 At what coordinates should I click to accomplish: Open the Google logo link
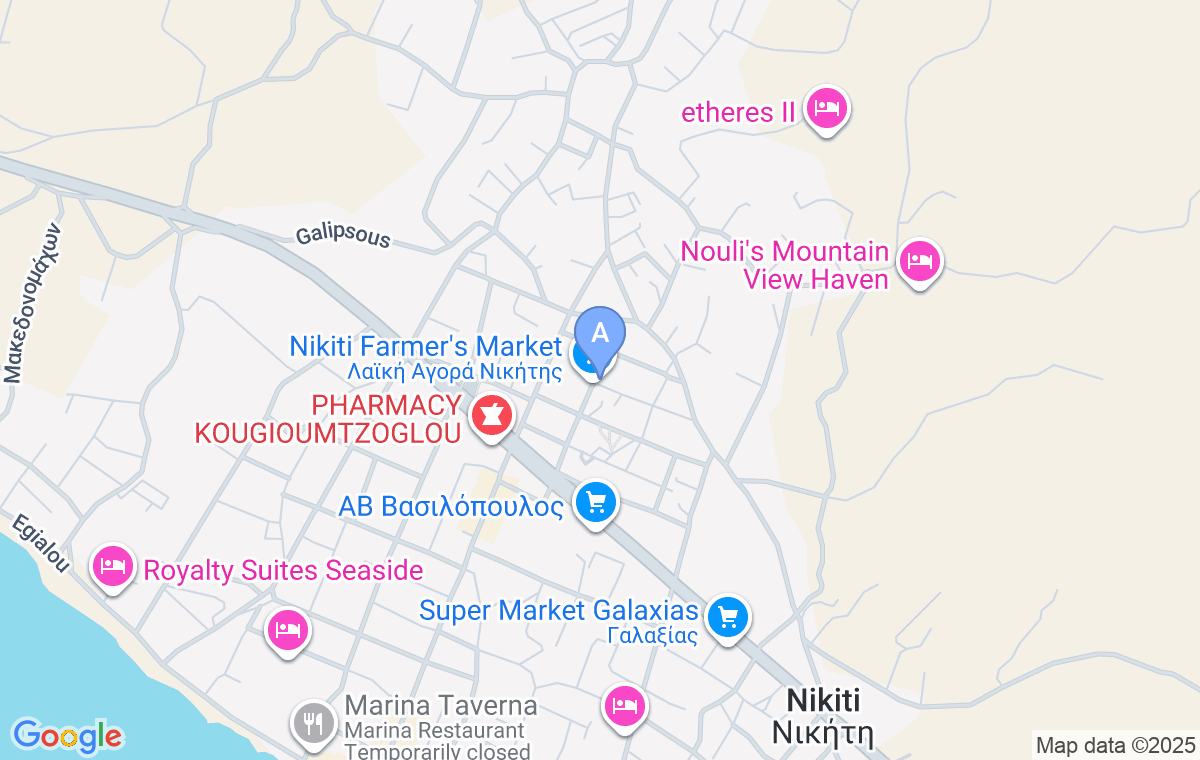click(x=67, y=737)
